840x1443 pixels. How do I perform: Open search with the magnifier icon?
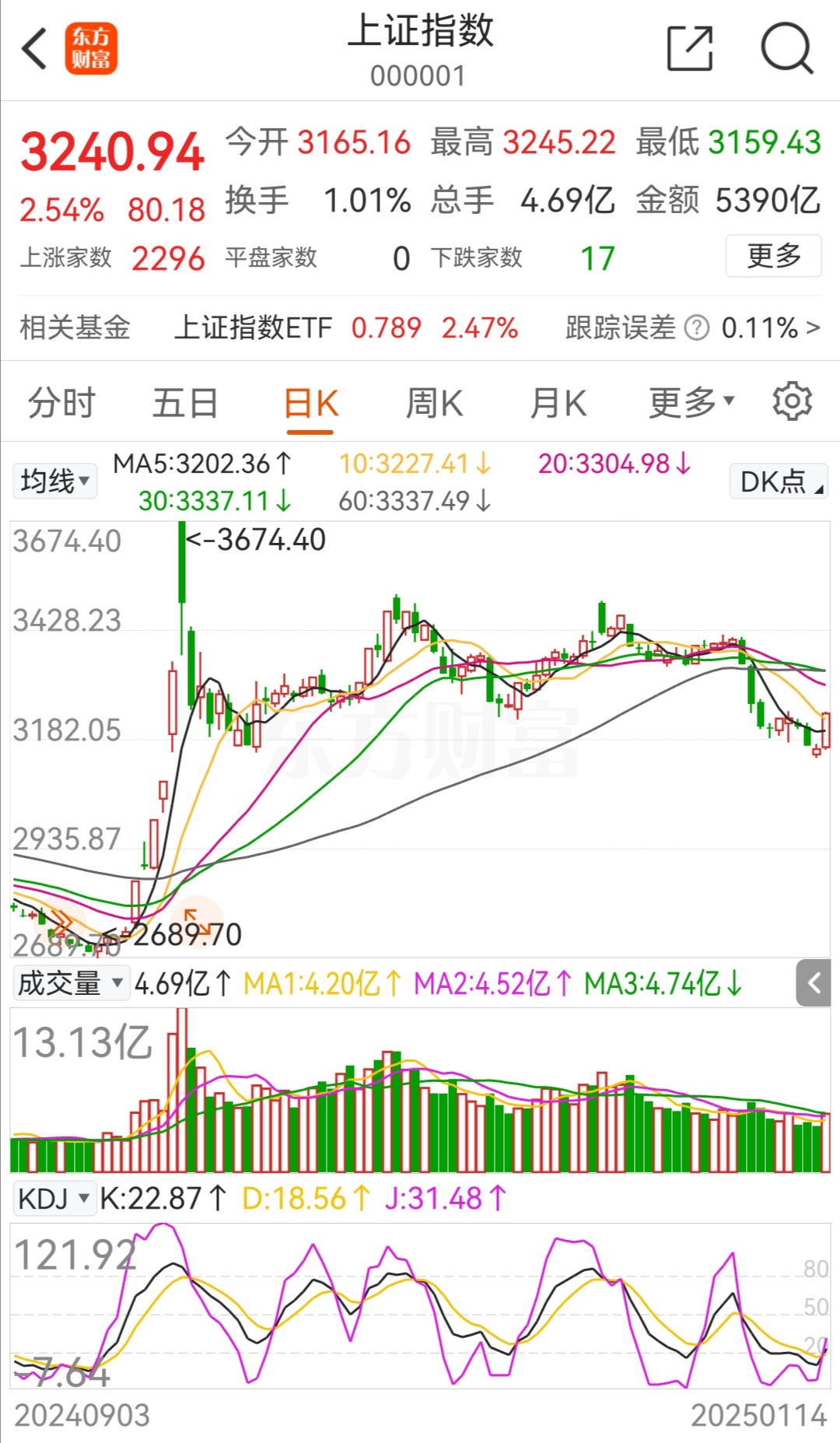click(x=788, y=48)
